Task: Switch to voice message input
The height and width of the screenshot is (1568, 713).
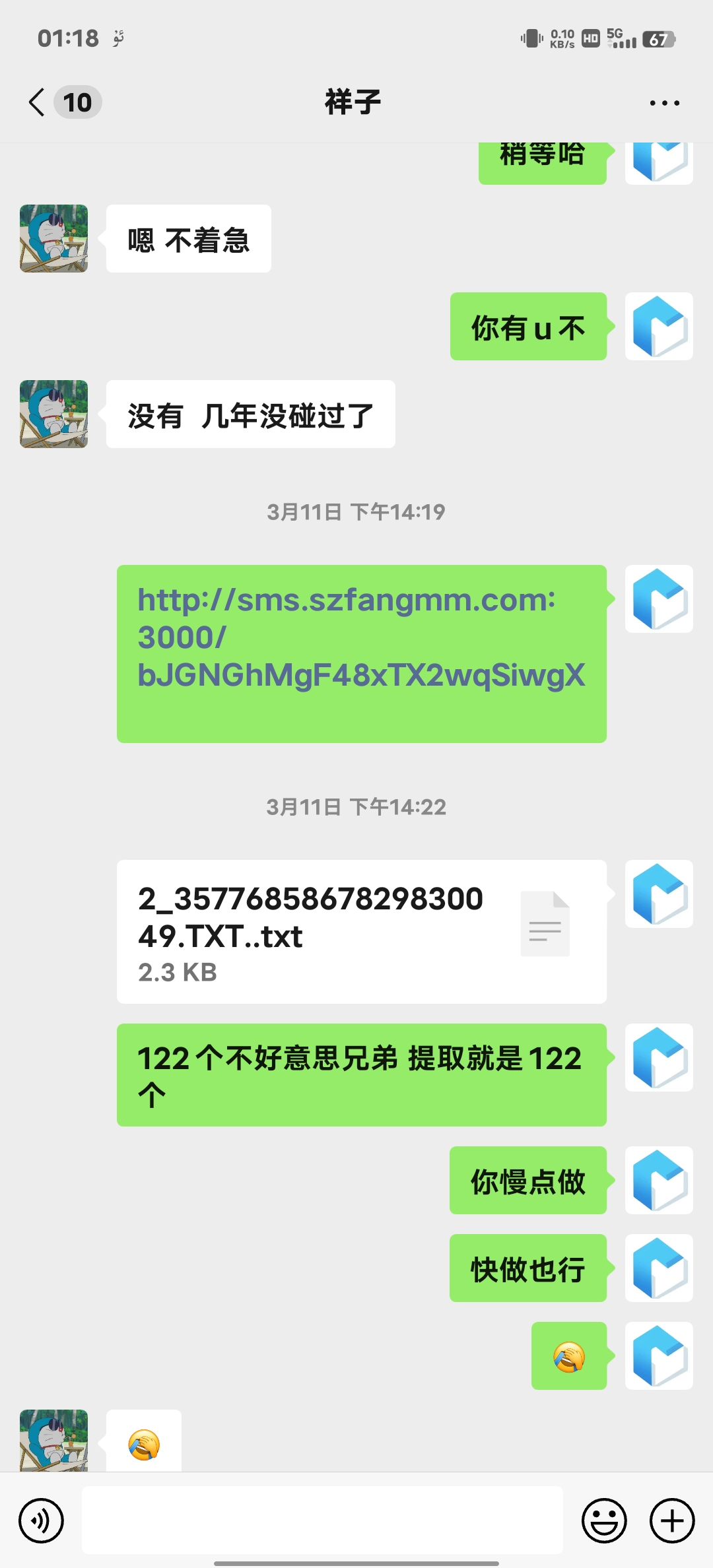Action: pyautogui.click(x=41, y=1520)
